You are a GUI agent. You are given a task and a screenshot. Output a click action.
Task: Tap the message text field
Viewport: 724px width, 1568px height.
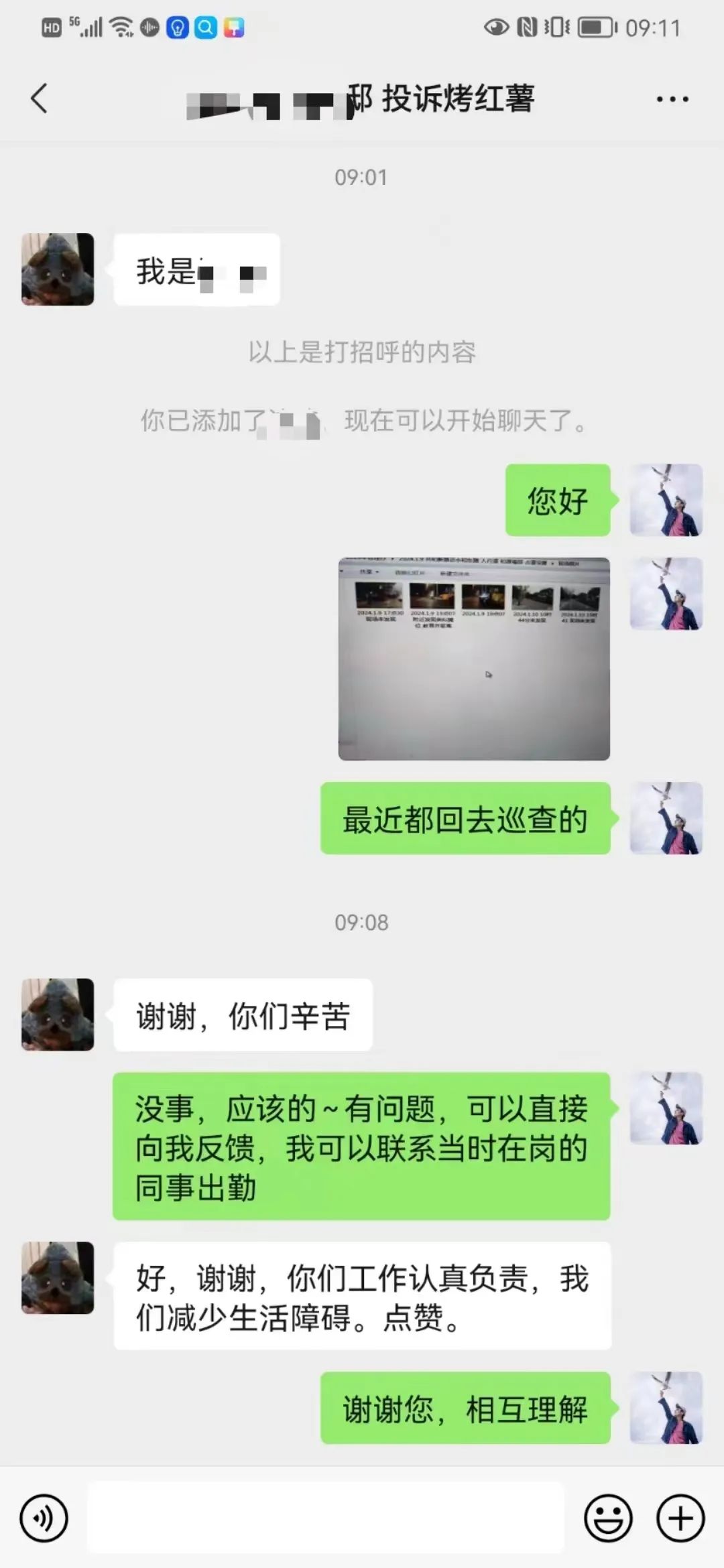pyautogui.click(x=326, y=1518)
